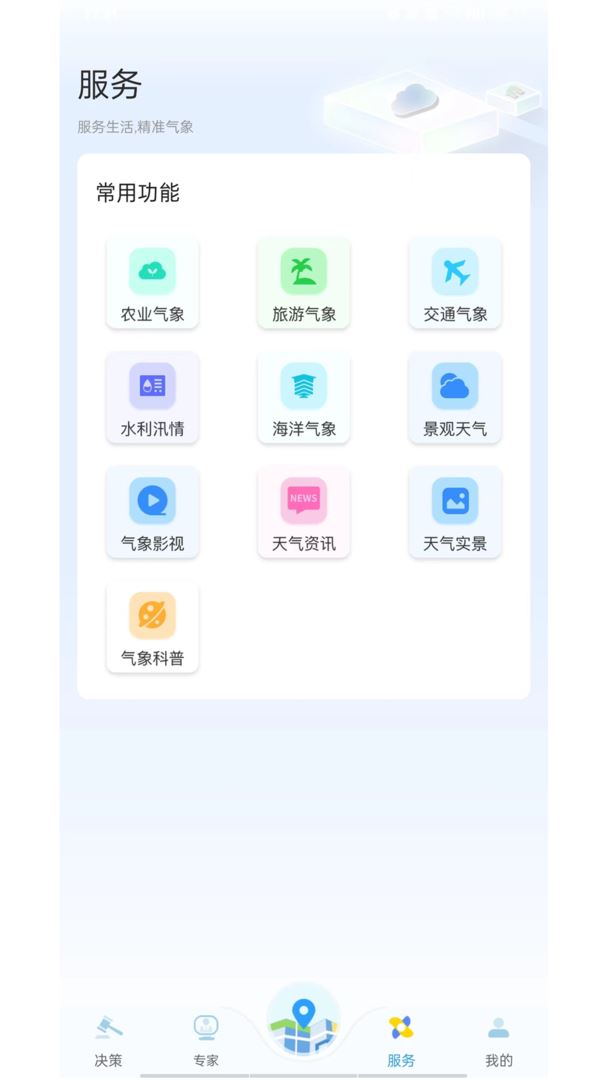
Task: Open 天气资讯 weather news
Action: coord(304,512)
